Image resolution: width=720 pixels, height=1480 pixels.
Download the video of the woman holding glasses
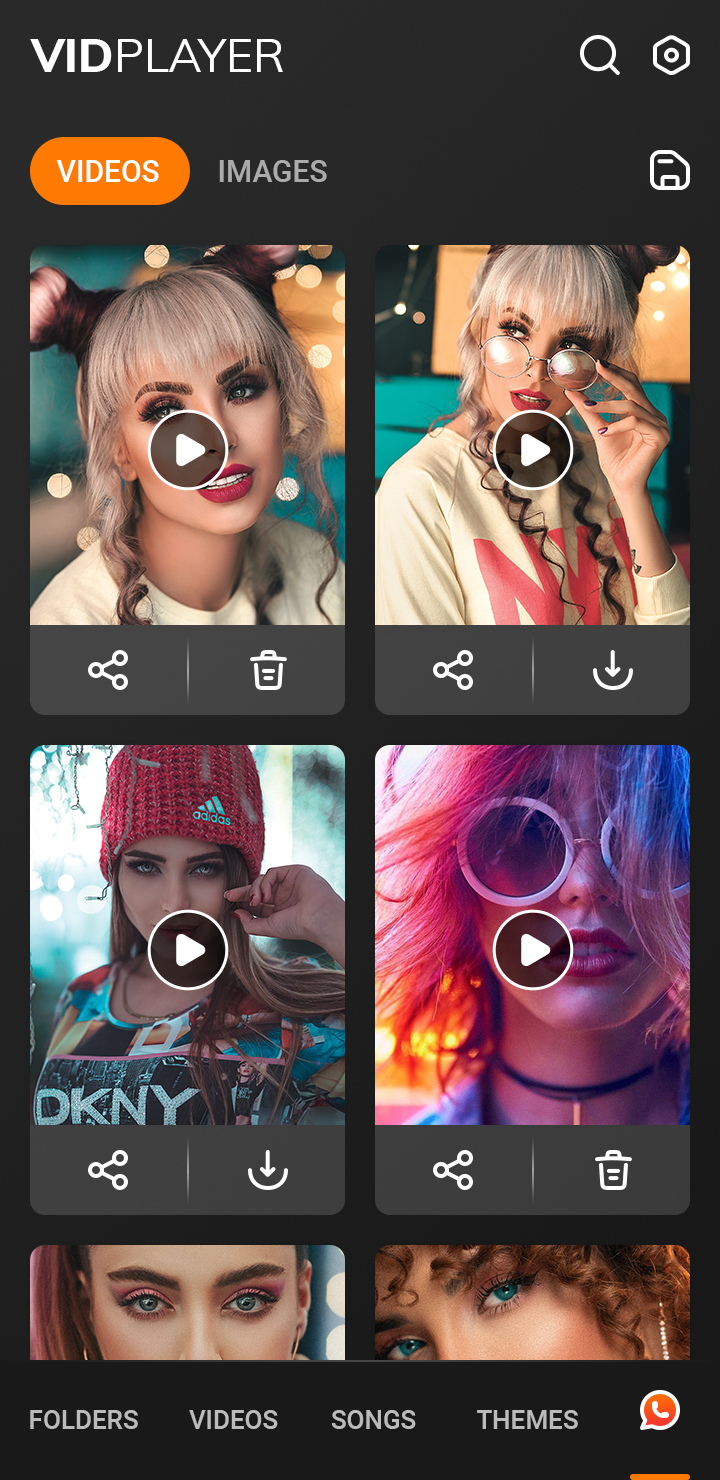(612, 670)
